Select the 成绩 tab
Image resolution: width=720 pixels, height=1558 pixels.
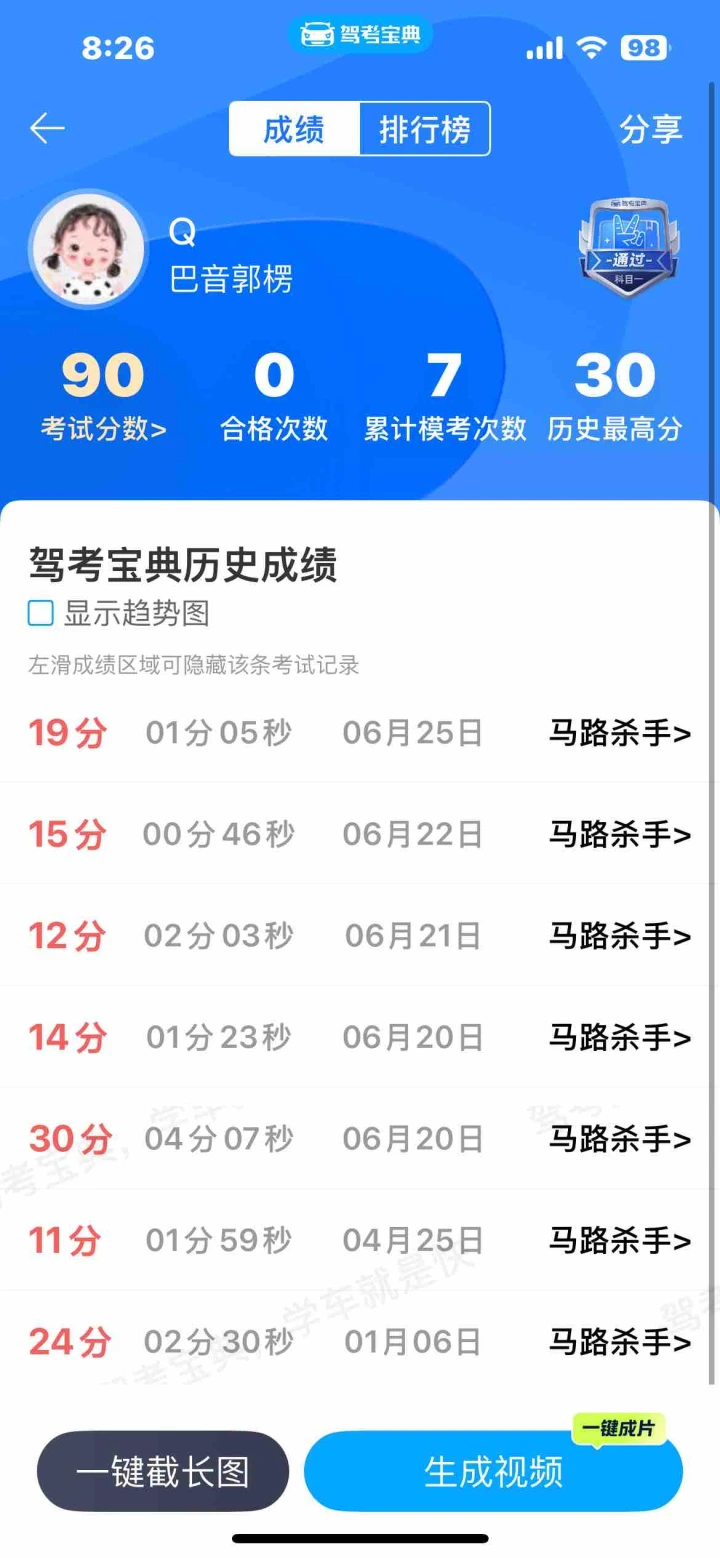[294, 129]
